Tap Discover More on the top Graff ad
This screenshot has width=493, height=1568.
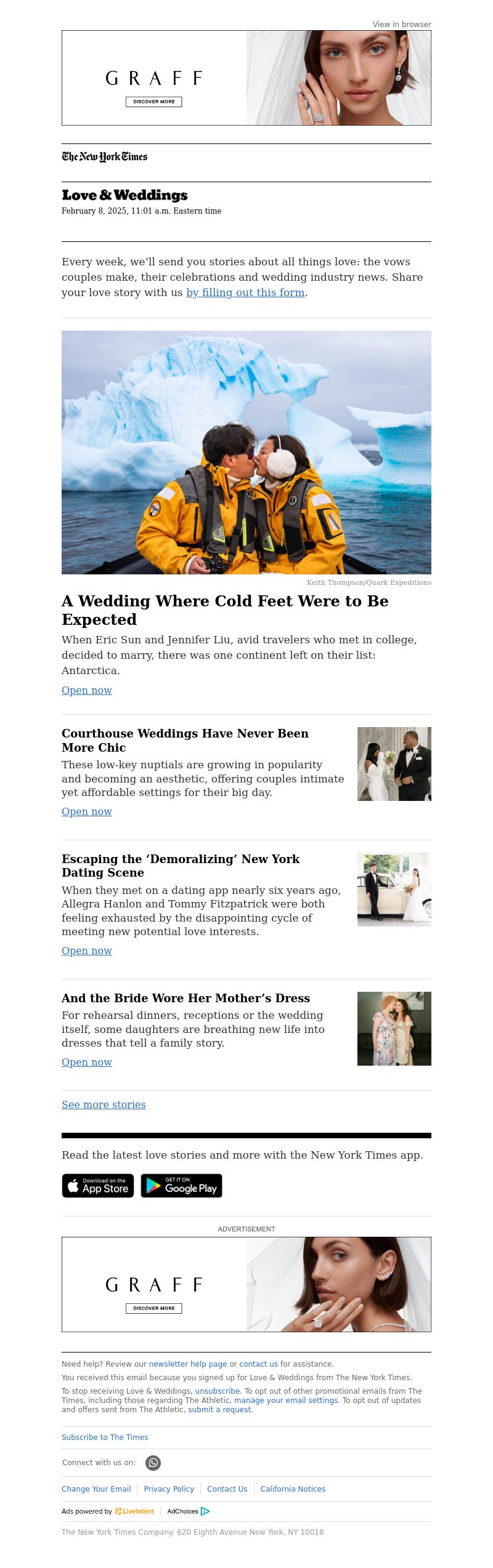coord(153,102)
